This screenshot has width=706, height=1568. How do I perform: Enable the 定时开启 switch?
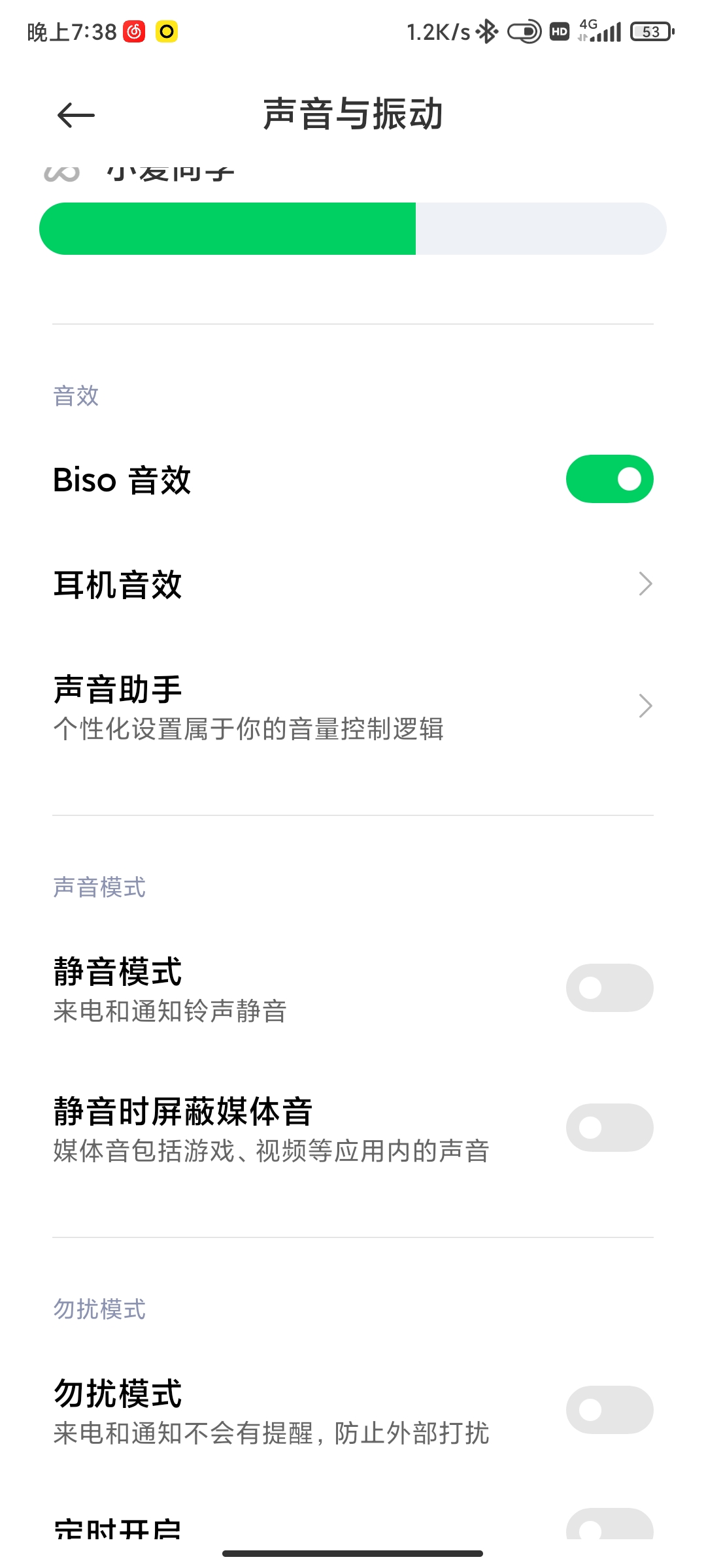coord(609,1526)
